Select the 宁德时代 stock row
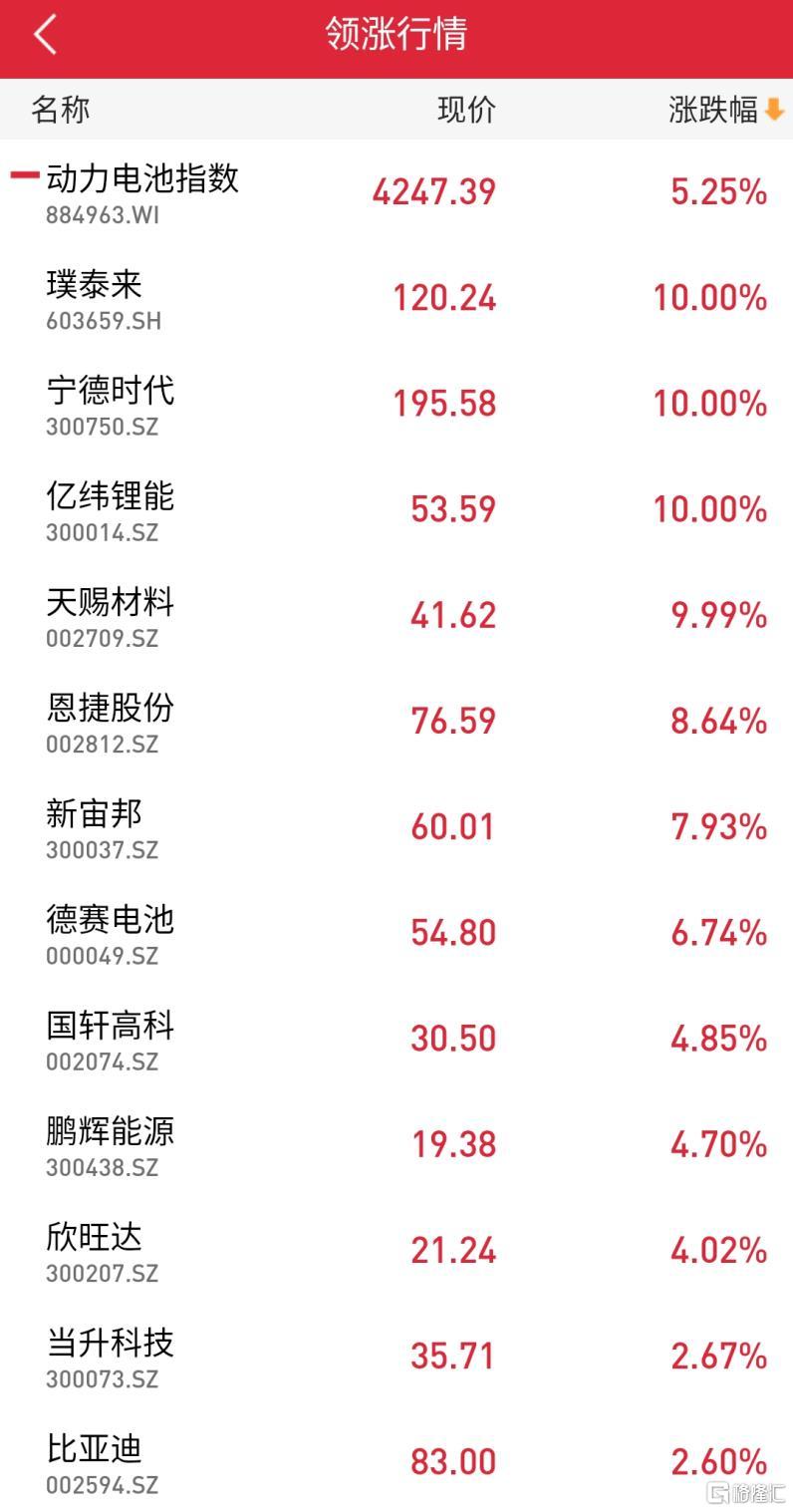 (396, 404)
